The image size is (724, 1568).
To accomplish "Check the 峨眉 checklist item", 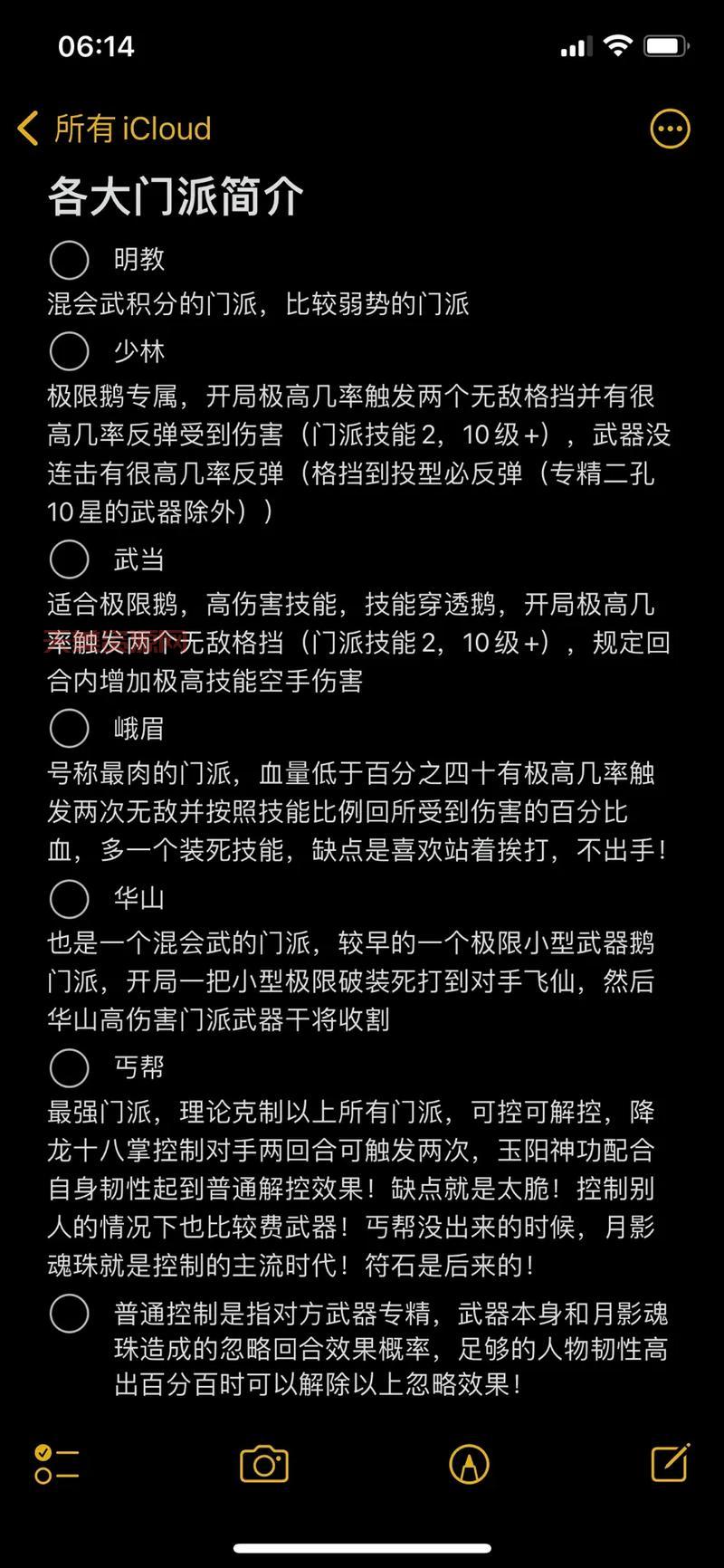I will coord(69,729).
